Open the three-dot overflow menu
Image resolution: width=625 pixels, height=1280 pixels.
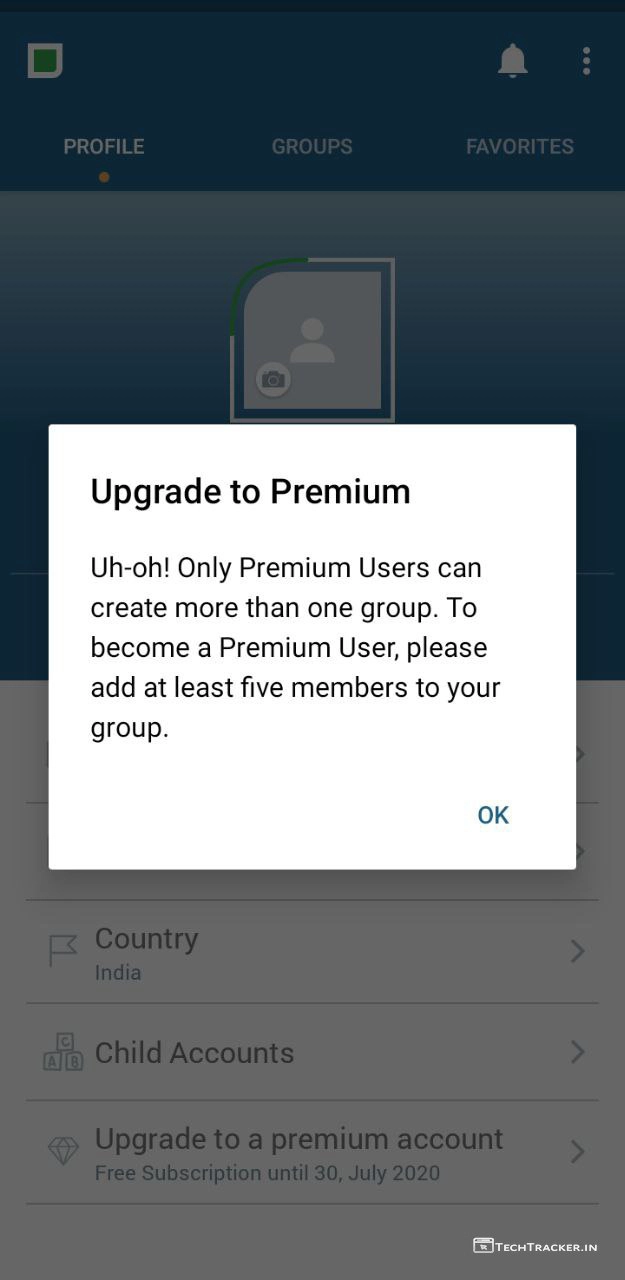pos(586,61)
